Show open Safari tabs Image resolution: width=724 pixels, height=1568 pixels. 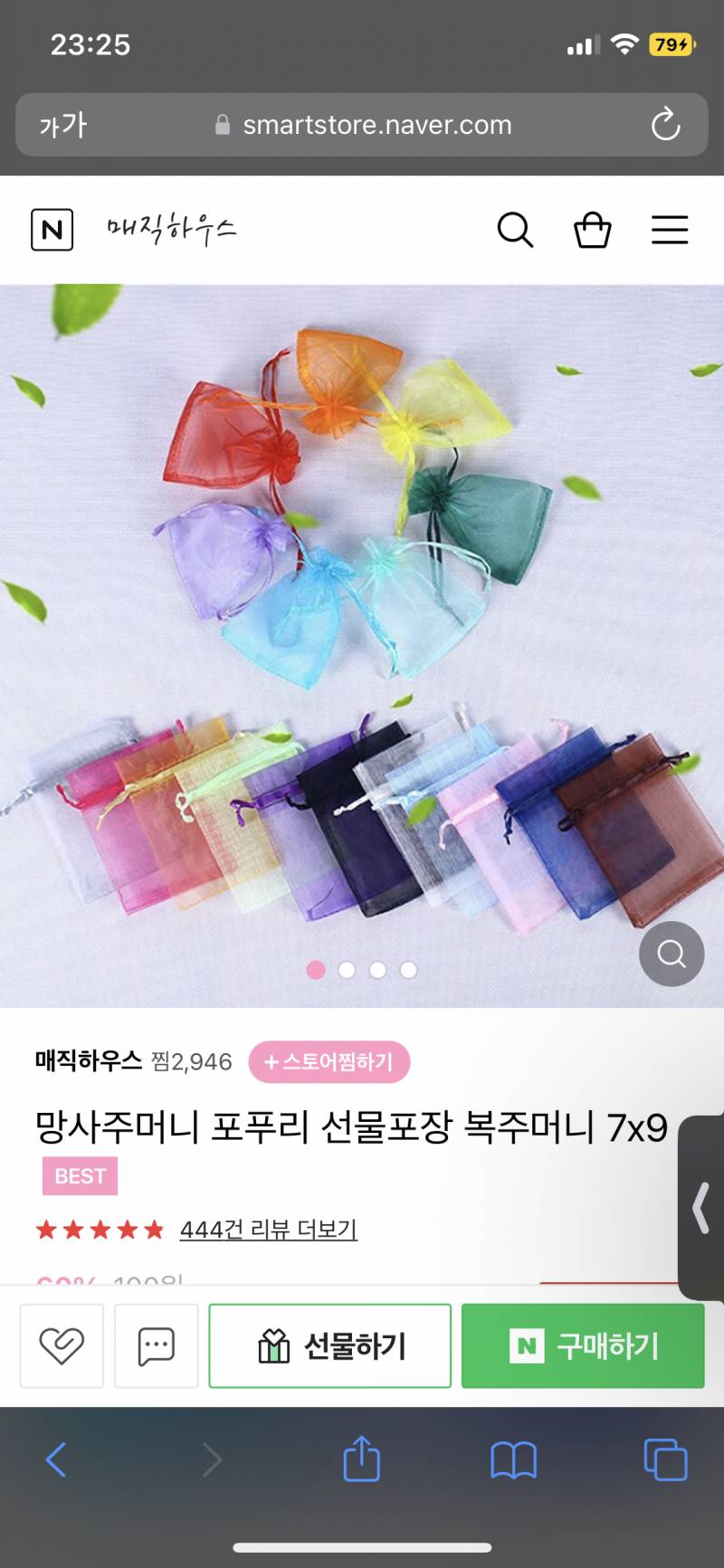[x=665, y=1459]
